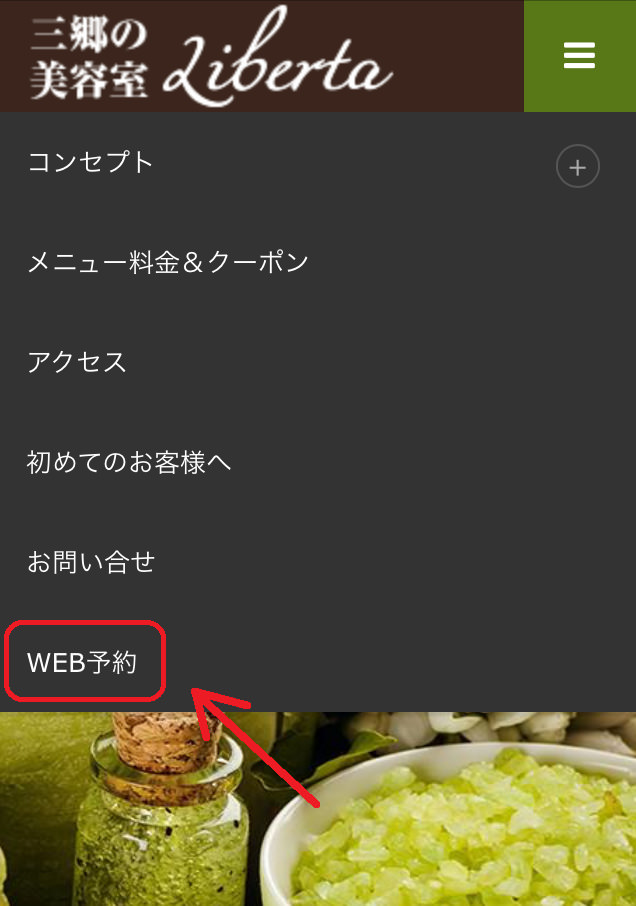Viewport: 636px width, 906px height.
Task: Select お問い合せ menu item
Action: 91,562
